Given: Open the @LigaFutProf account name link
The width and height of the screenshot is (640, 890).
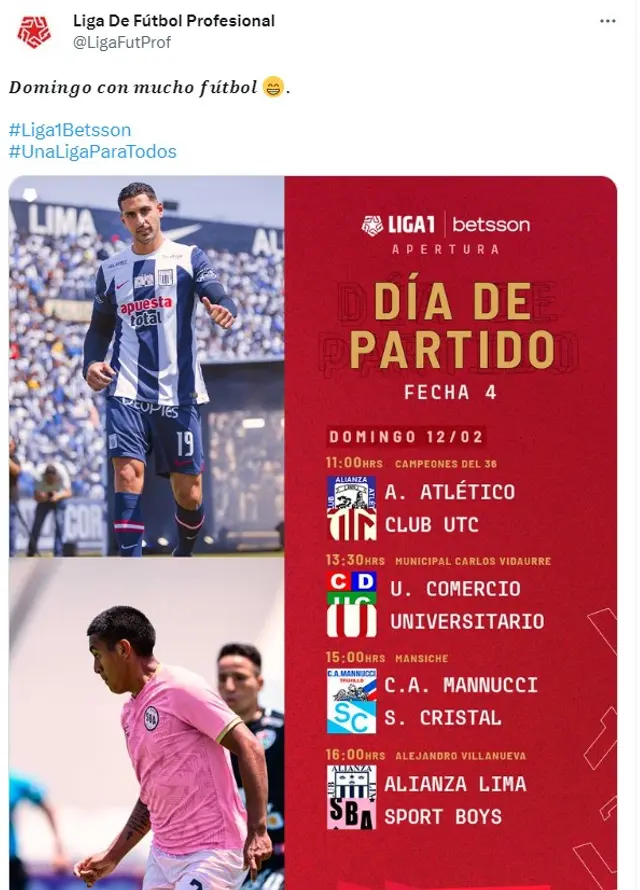Looking at the screenshot, I should [122, 42].
